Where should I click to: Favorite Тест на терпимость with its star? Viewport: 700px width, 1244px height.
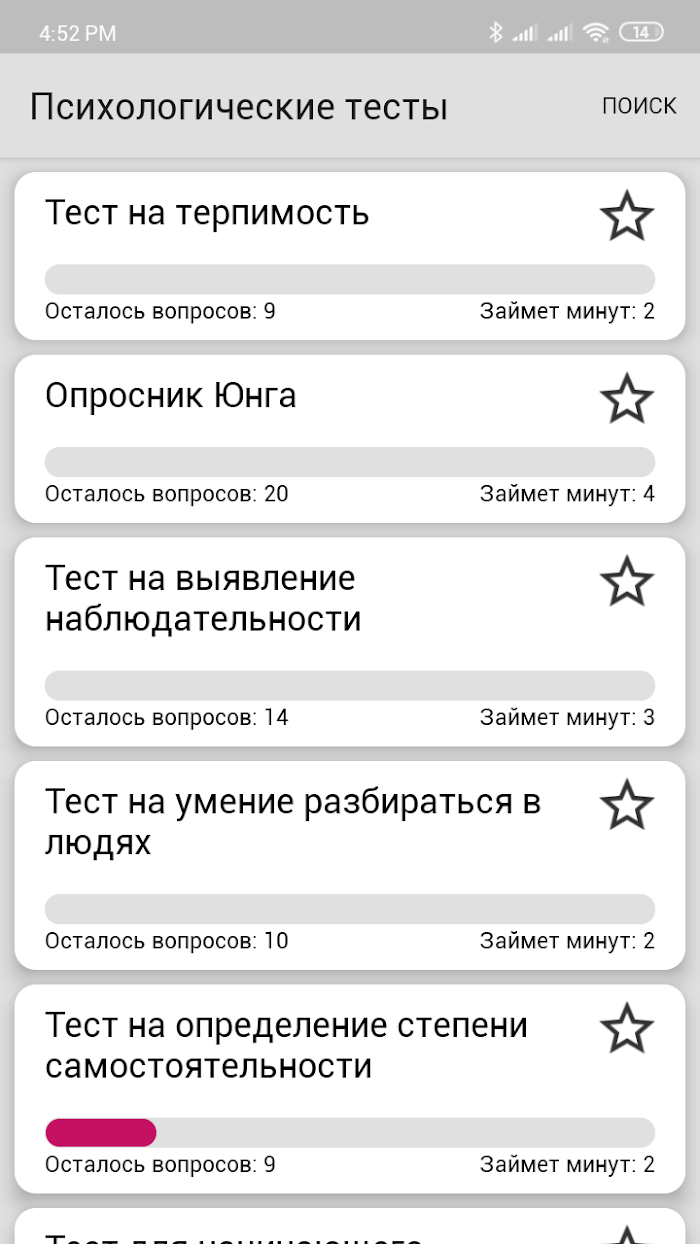click(627, 216)
